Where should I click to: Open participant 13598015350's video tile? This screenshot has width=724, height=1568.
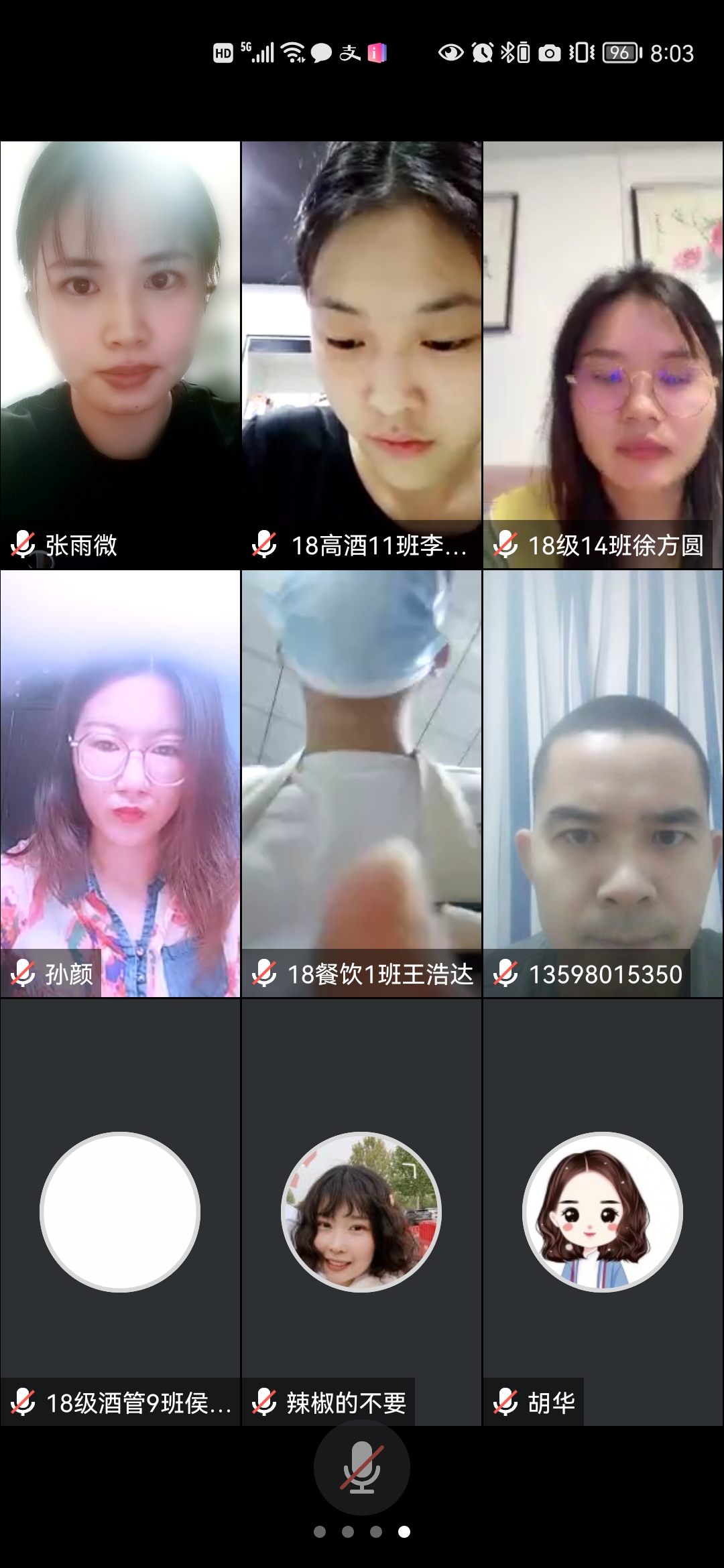pos(603,784)
